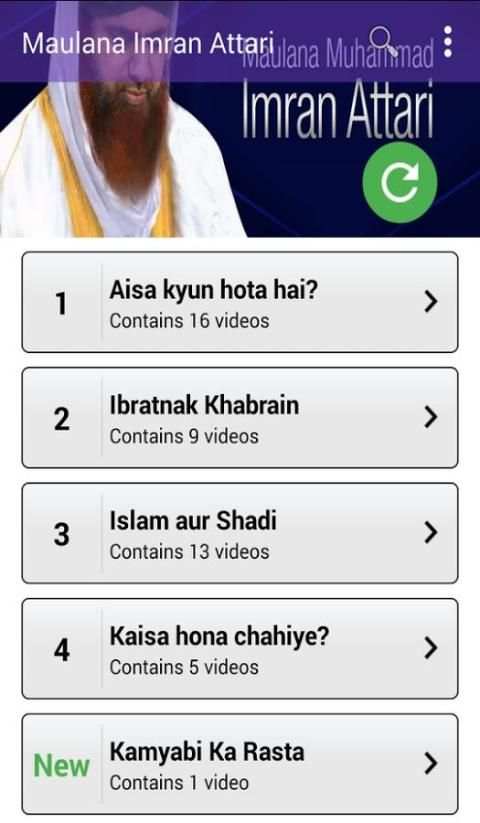This screenshot has width=480, height=823.
Task: Tap the green refresh button
Action: [400, 182]
